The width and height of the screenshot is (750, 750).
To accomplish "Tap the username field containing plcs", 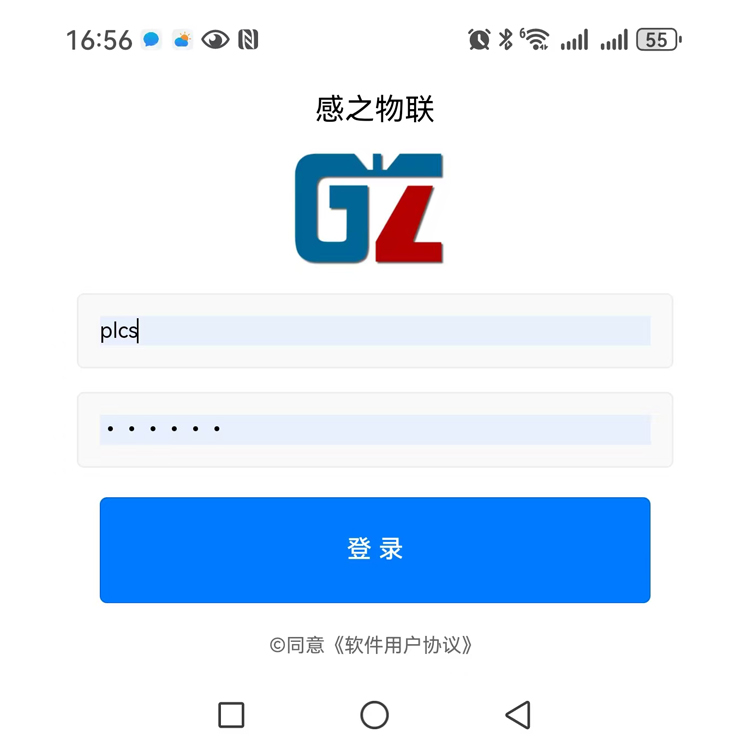I will click(x=375, y=331).
